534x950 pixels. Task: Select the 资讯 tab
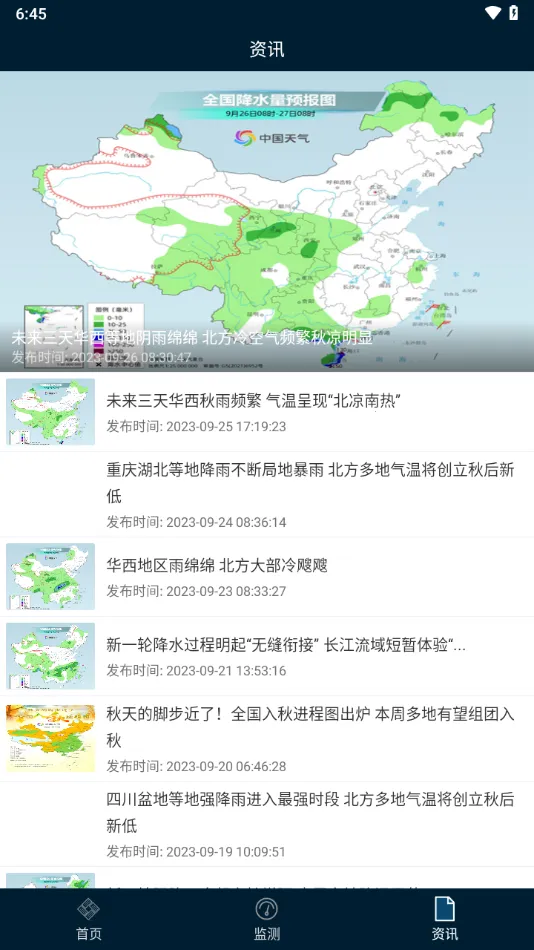pyautogui.click(x=445, y=919)
